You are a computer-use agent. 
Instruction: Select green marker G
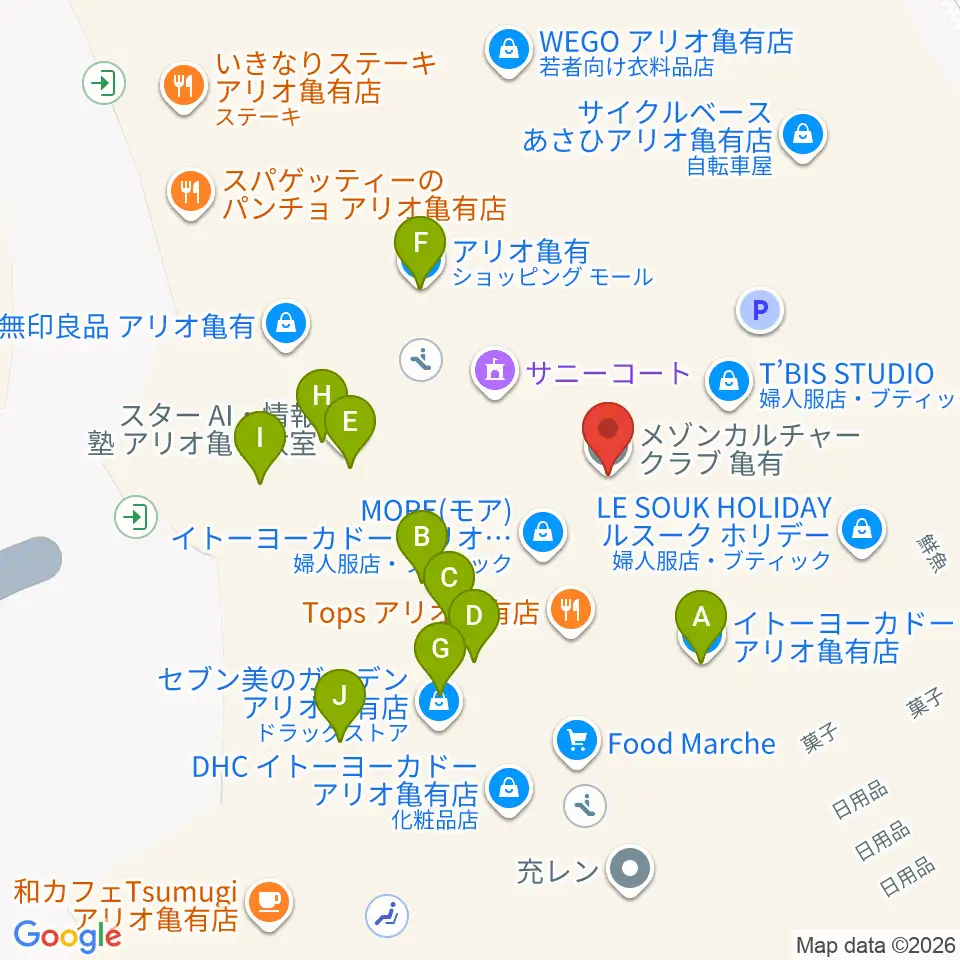(x=440, y=653)
